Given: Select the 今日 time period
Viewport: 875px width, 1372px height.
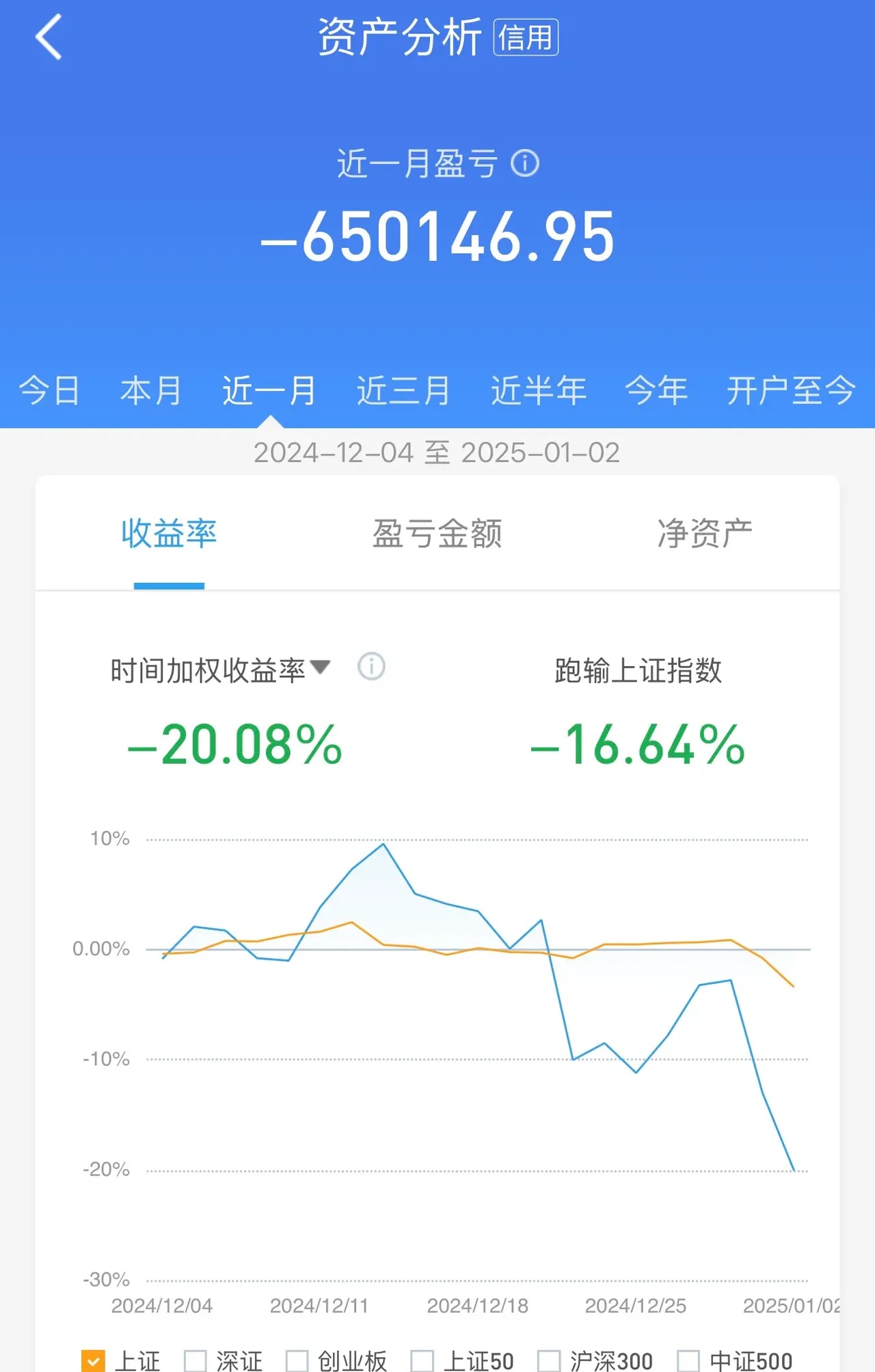Looking at the screenshot, I should click(x=49, y=389).
